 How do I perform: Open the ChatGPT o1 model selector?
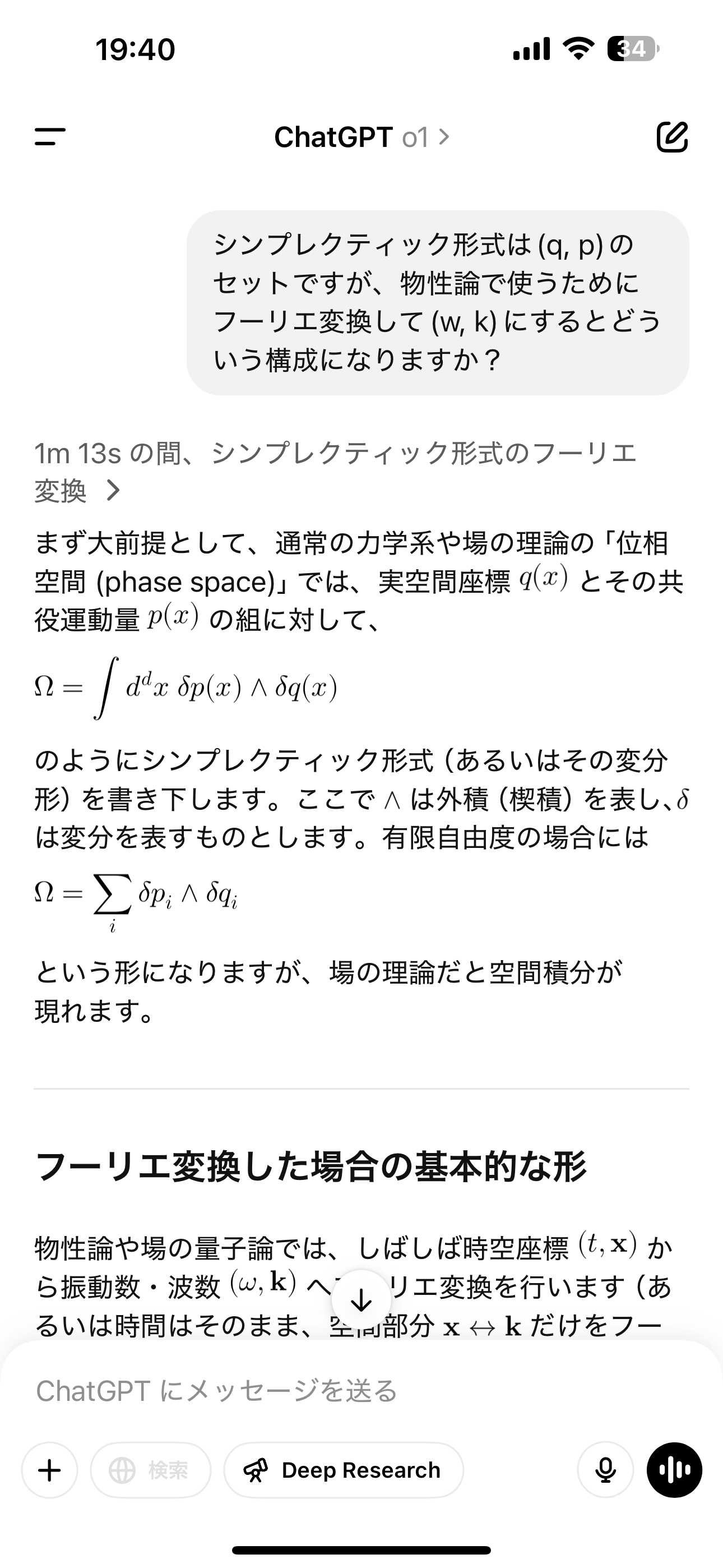(361, 137)
